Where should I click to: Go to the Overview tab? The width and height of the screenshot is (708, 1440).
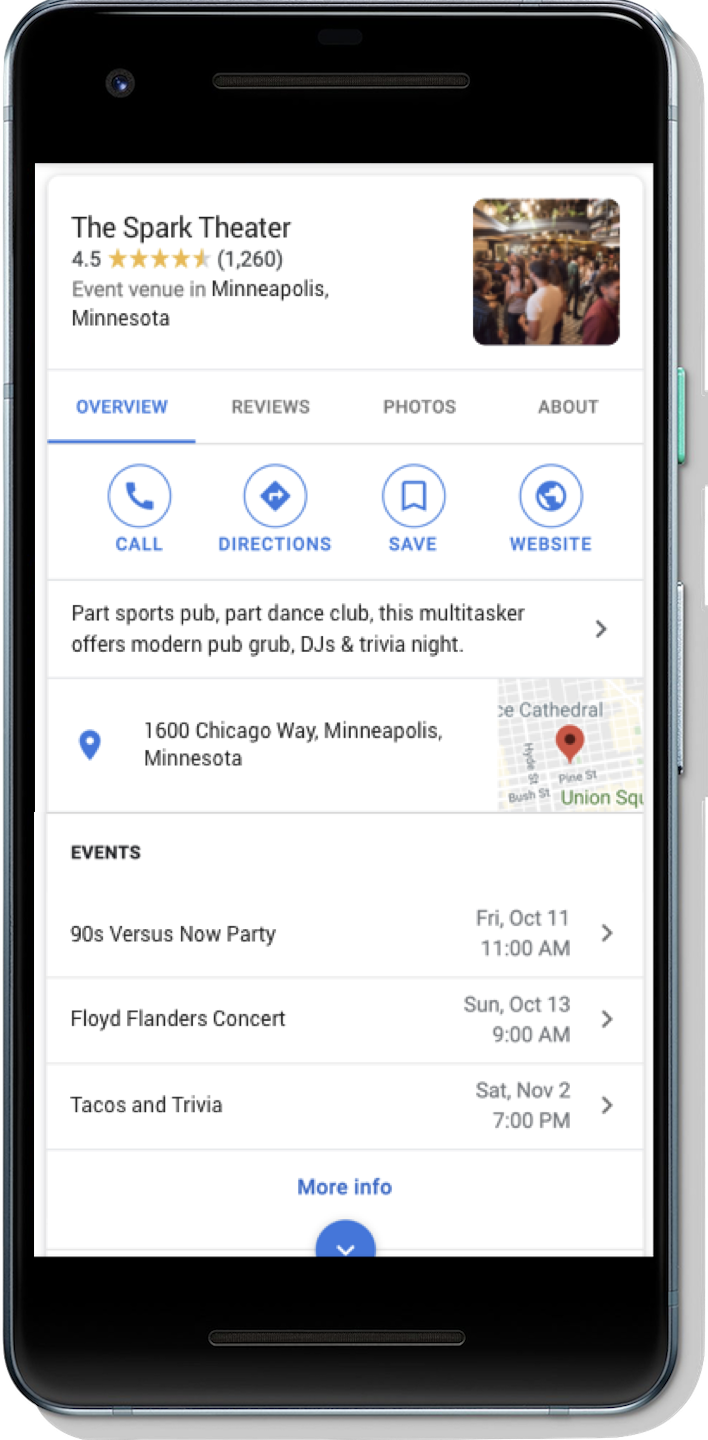(x=122, y=407)
